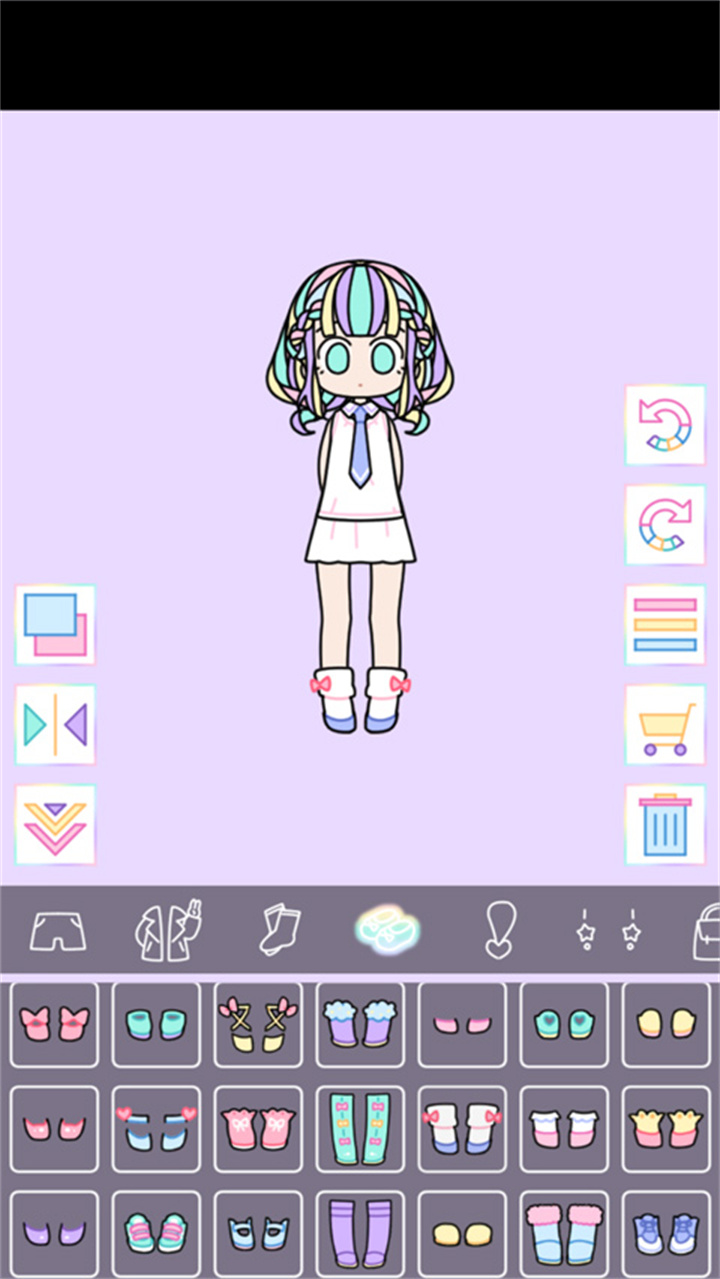Redo the last change
Image resolution: width=720 pixels, height=1279 pixels.
click(665, 525)
